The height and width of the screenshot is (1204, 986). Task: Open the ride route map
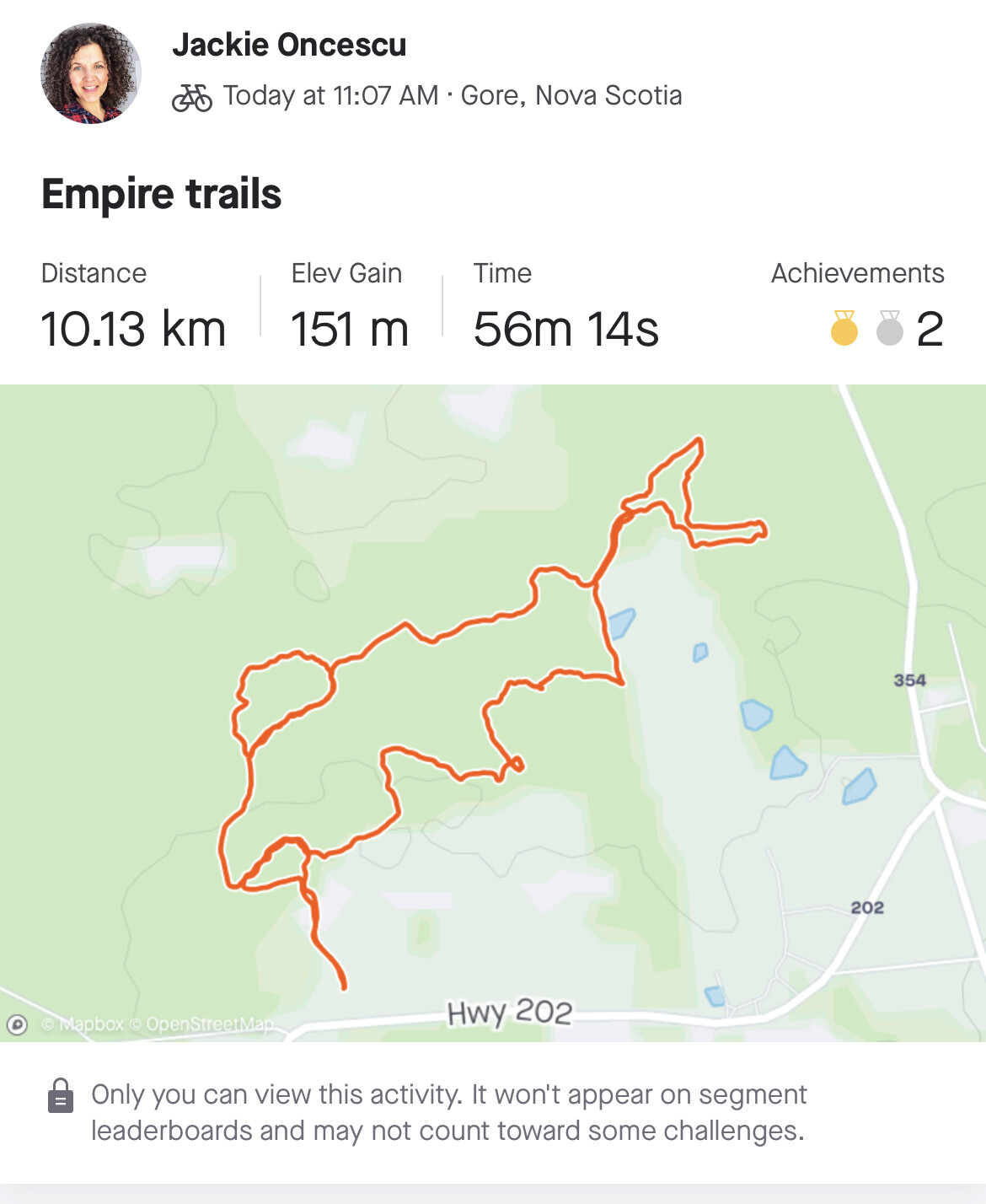493,712
